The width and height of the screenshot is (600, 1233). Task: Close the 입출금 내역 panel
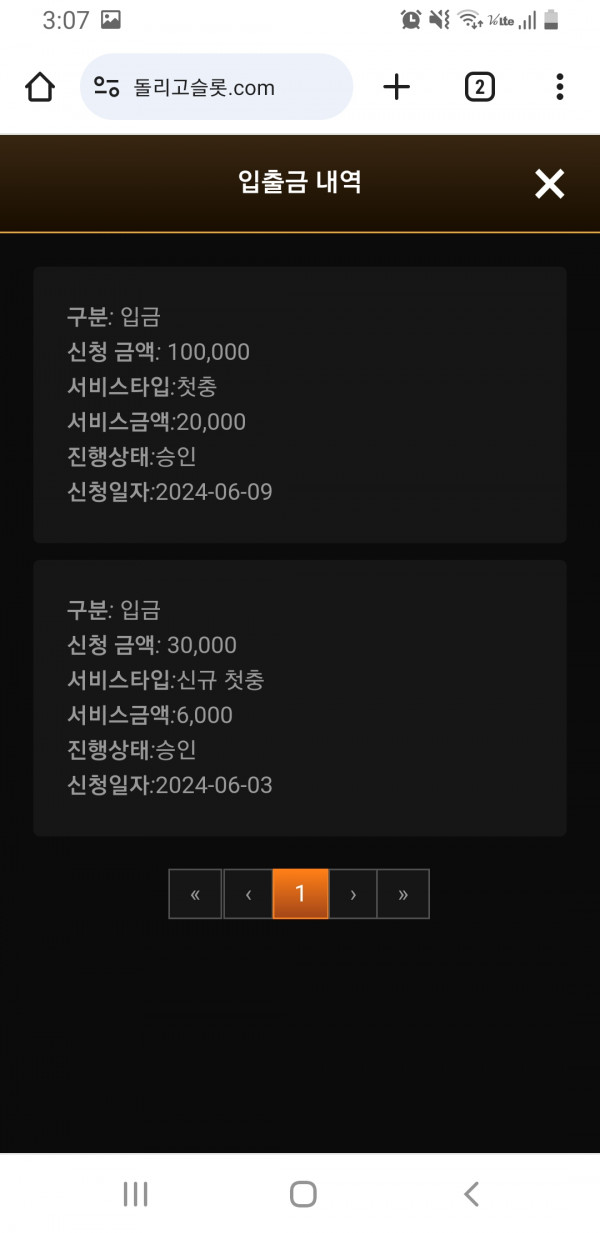(x=549, y=183)
